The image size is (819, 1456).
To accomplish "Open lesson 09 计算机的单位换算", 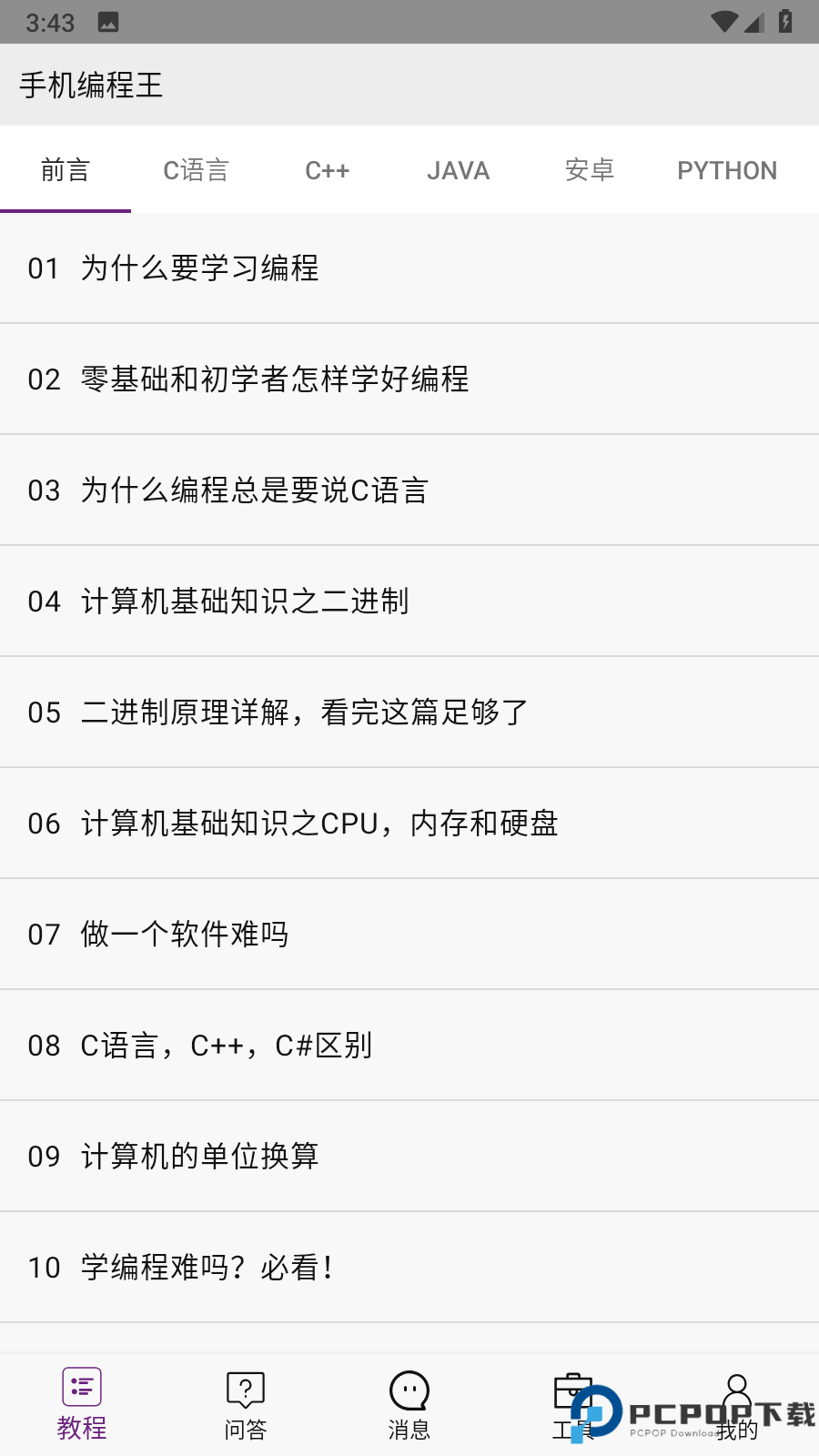I will [x=409, y=1157].
